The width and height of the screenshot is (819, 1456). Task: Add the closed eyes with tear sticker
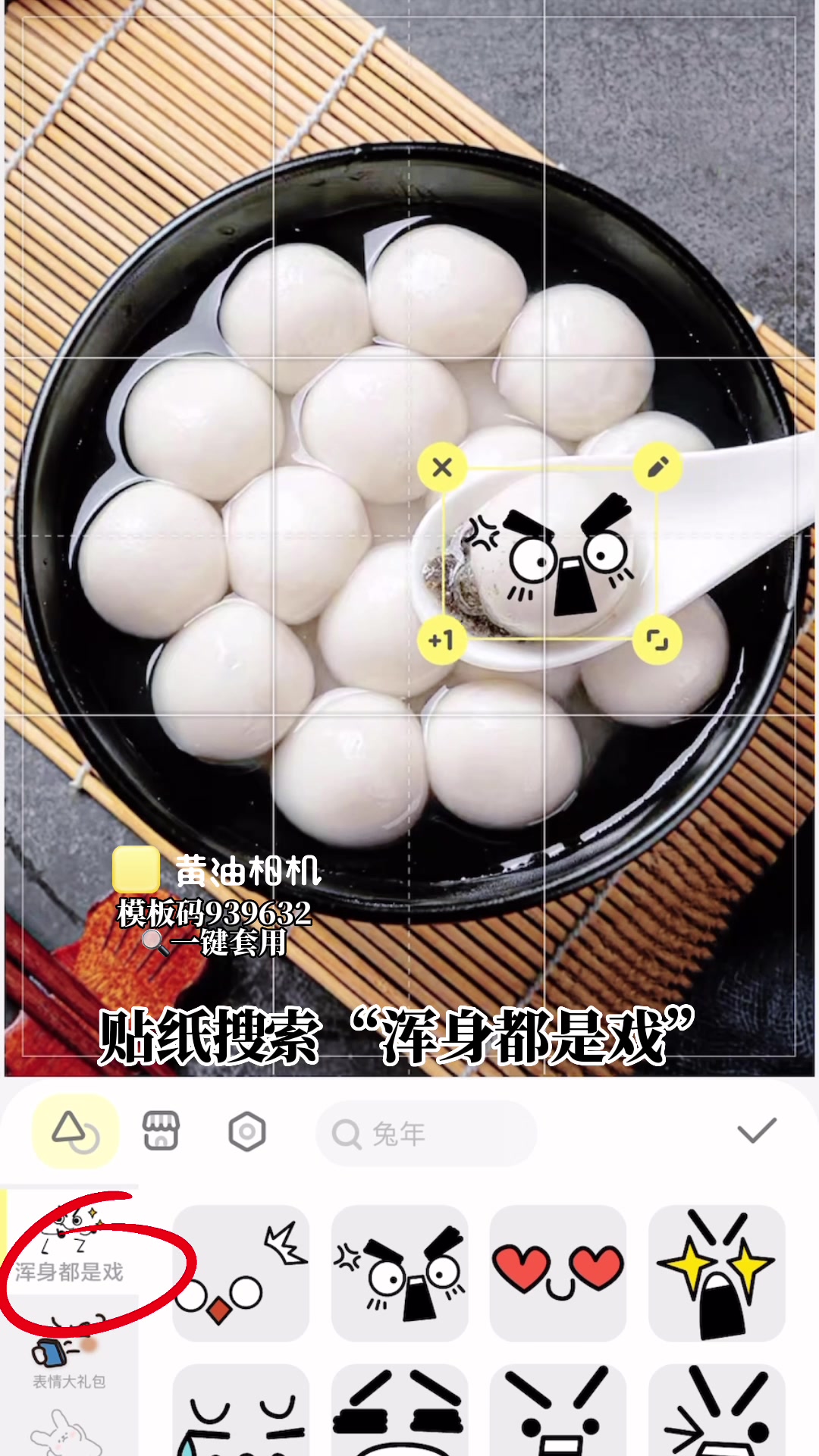click(x=241, y=1412)
